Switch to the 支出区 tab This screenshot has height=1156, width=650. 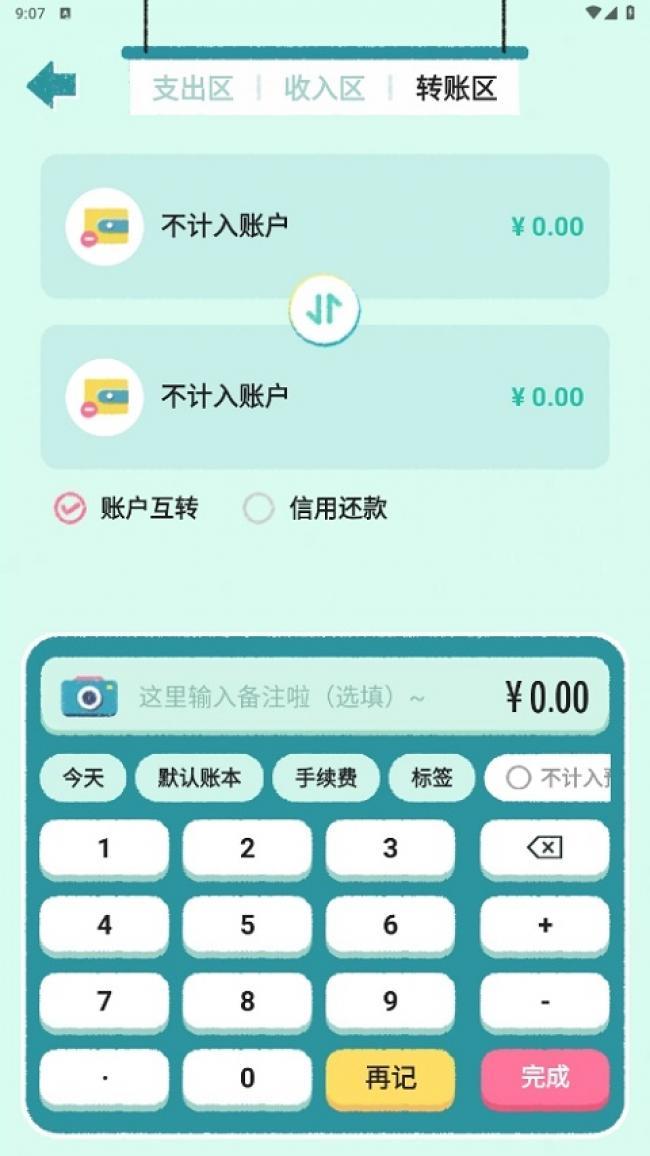192,88
